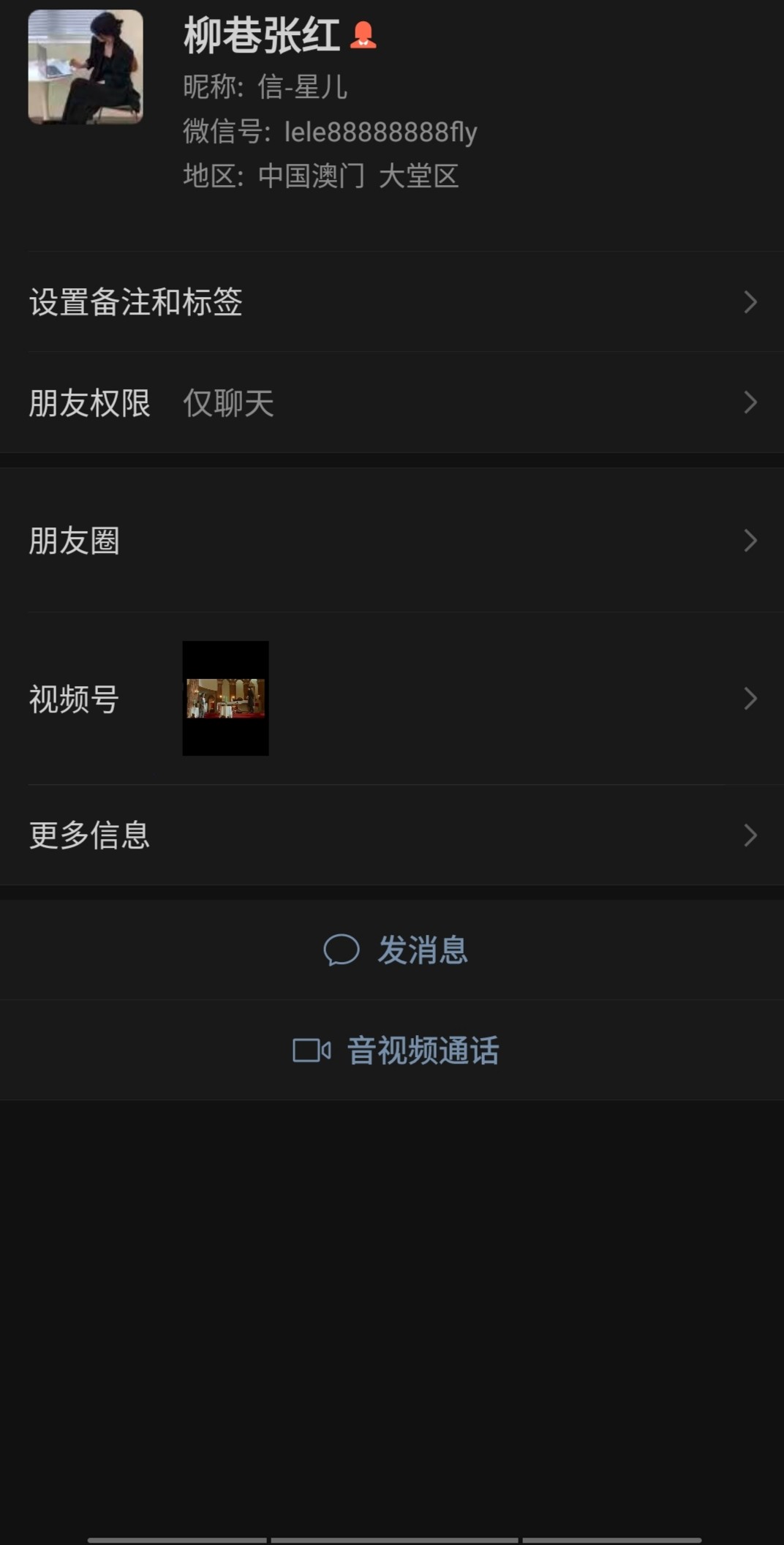Image resolution: width=784 pixels, height=1545 pixels.
Task: Tap 发消息 to send a message
Action: 395,950
